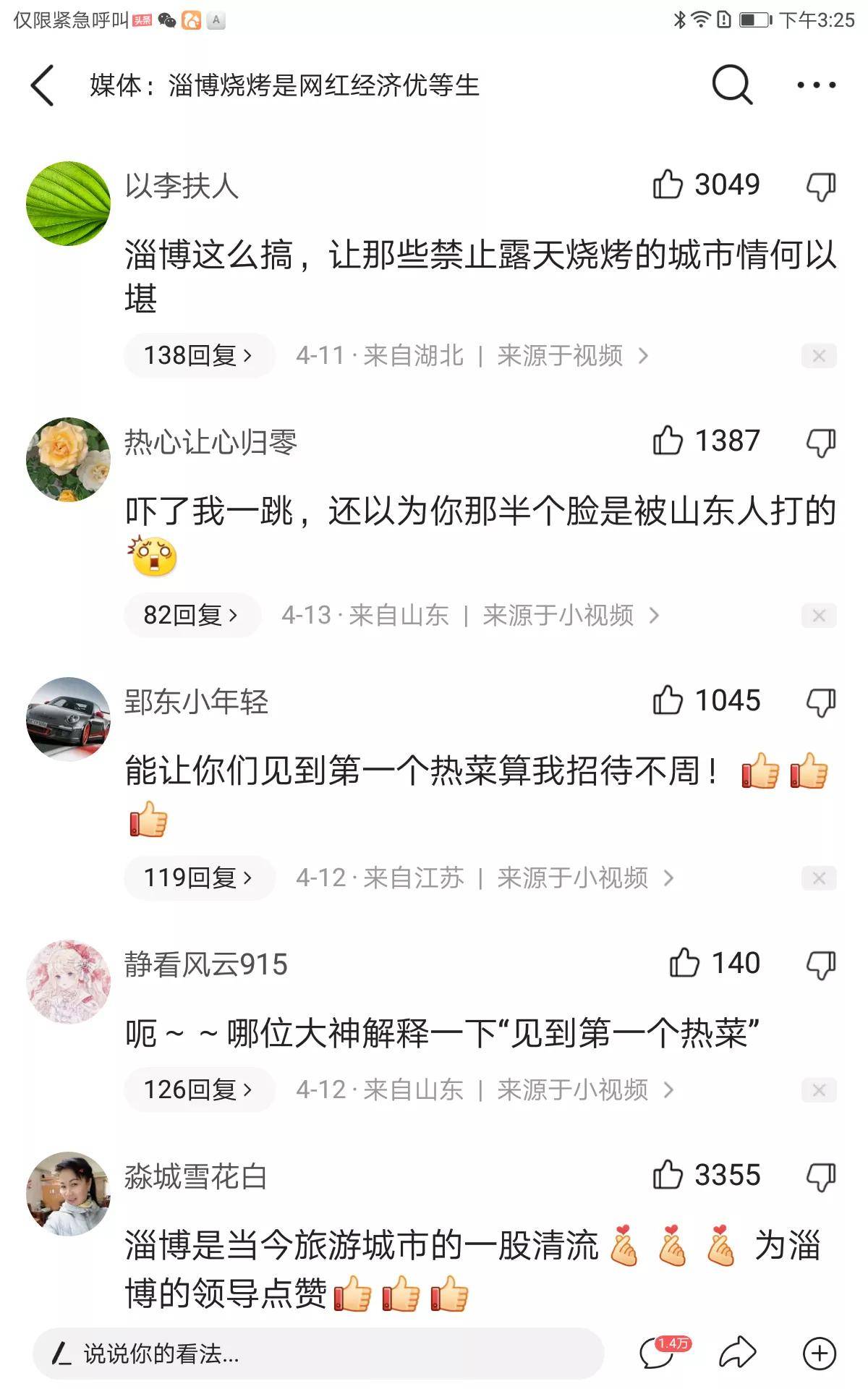Share this article

pos(737,1353)
